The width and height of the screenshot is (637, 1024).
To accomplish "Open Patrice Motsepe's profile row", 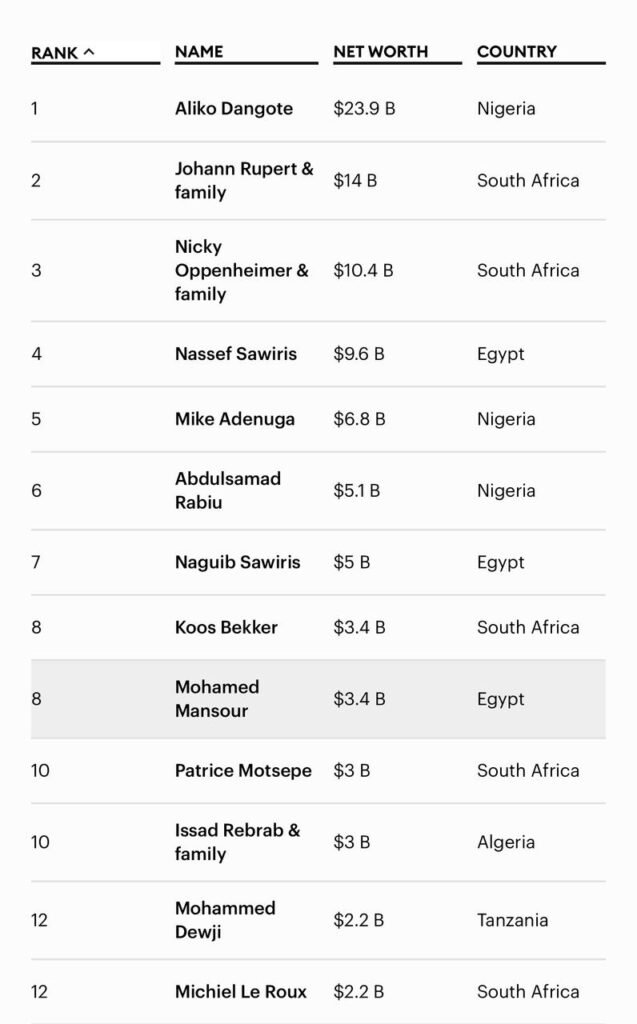I will click(x=318, y=771).
